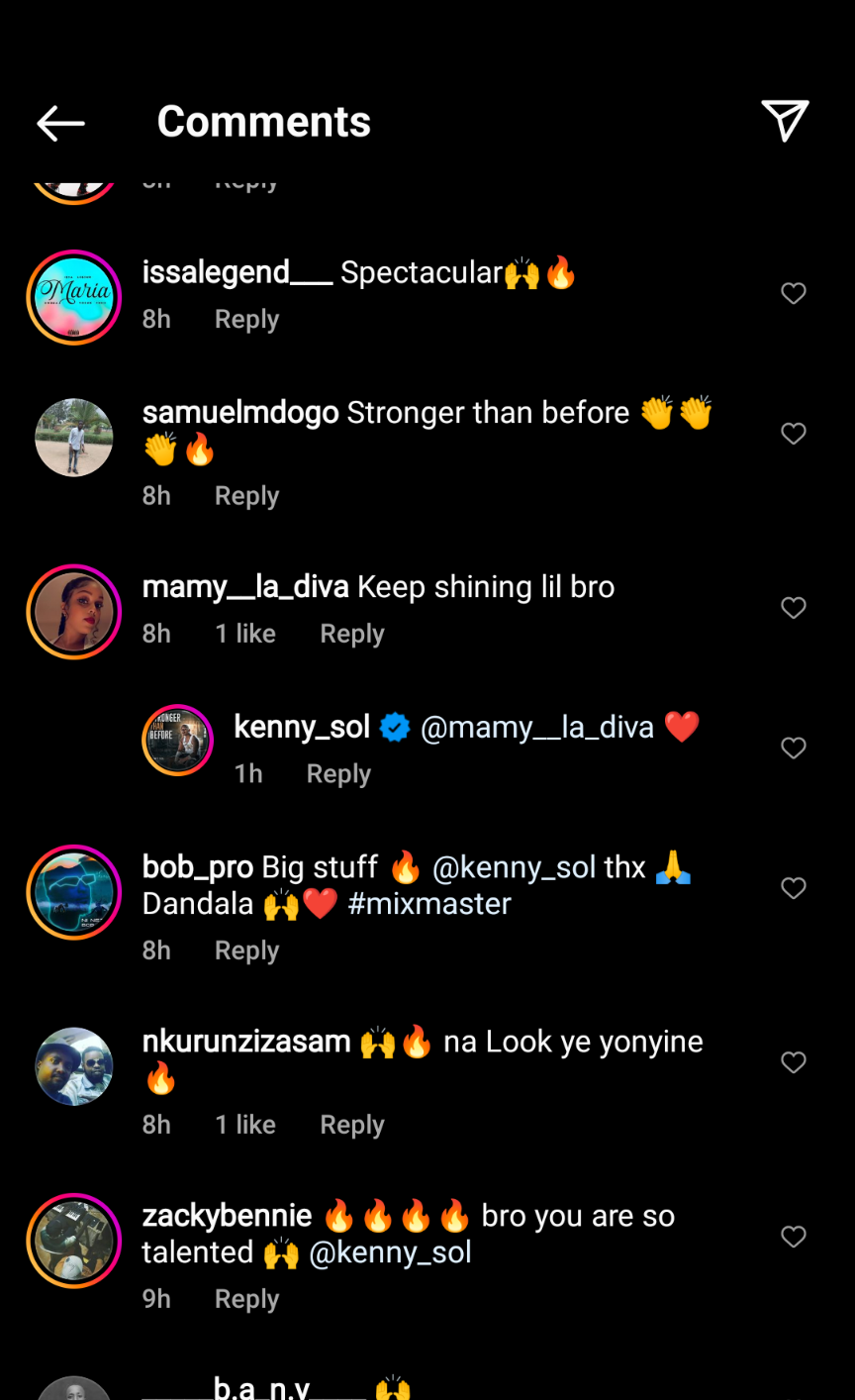Like nkurunzizasam's comment

click(794, 1063)
